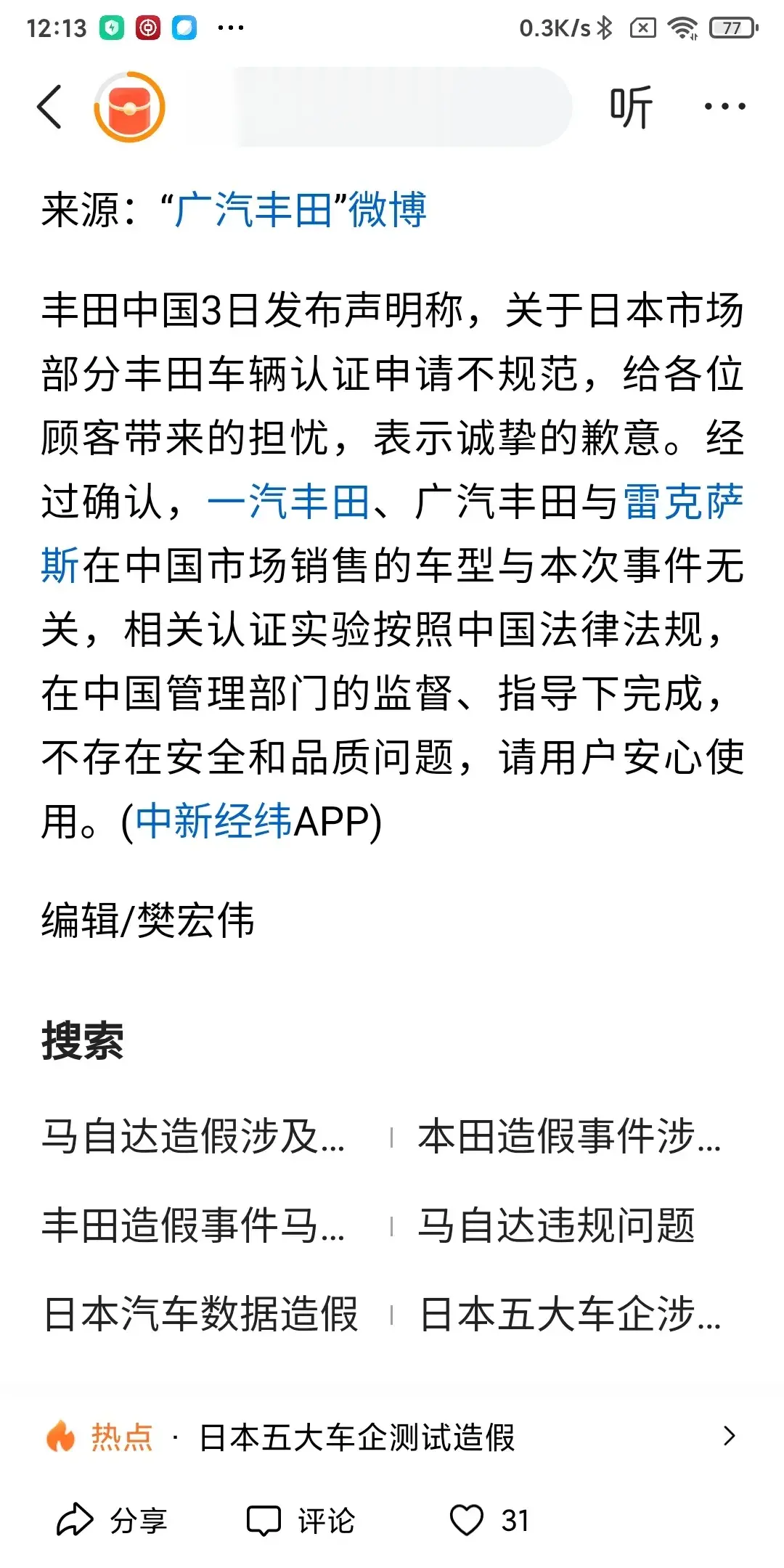Screen dimensions: 784x1568
Task: Tap the red envelope reward icon
Action: [x=129, y=107]
